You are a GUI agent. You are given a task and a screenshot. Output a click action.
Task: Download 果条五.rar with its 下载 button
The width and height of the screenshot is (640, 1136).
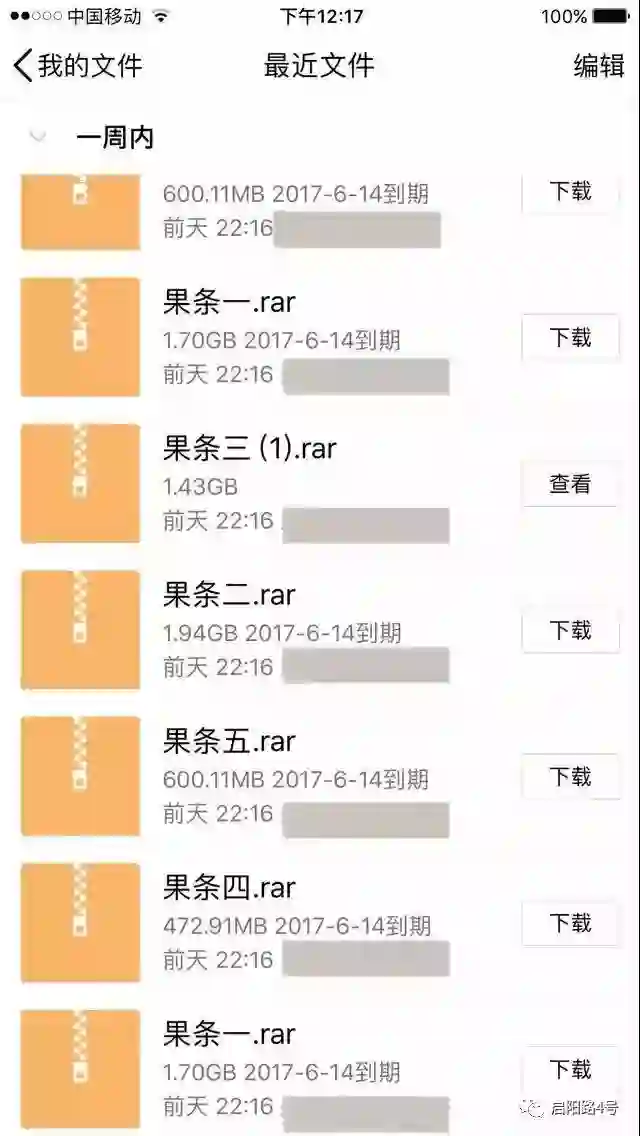point(570,777)
